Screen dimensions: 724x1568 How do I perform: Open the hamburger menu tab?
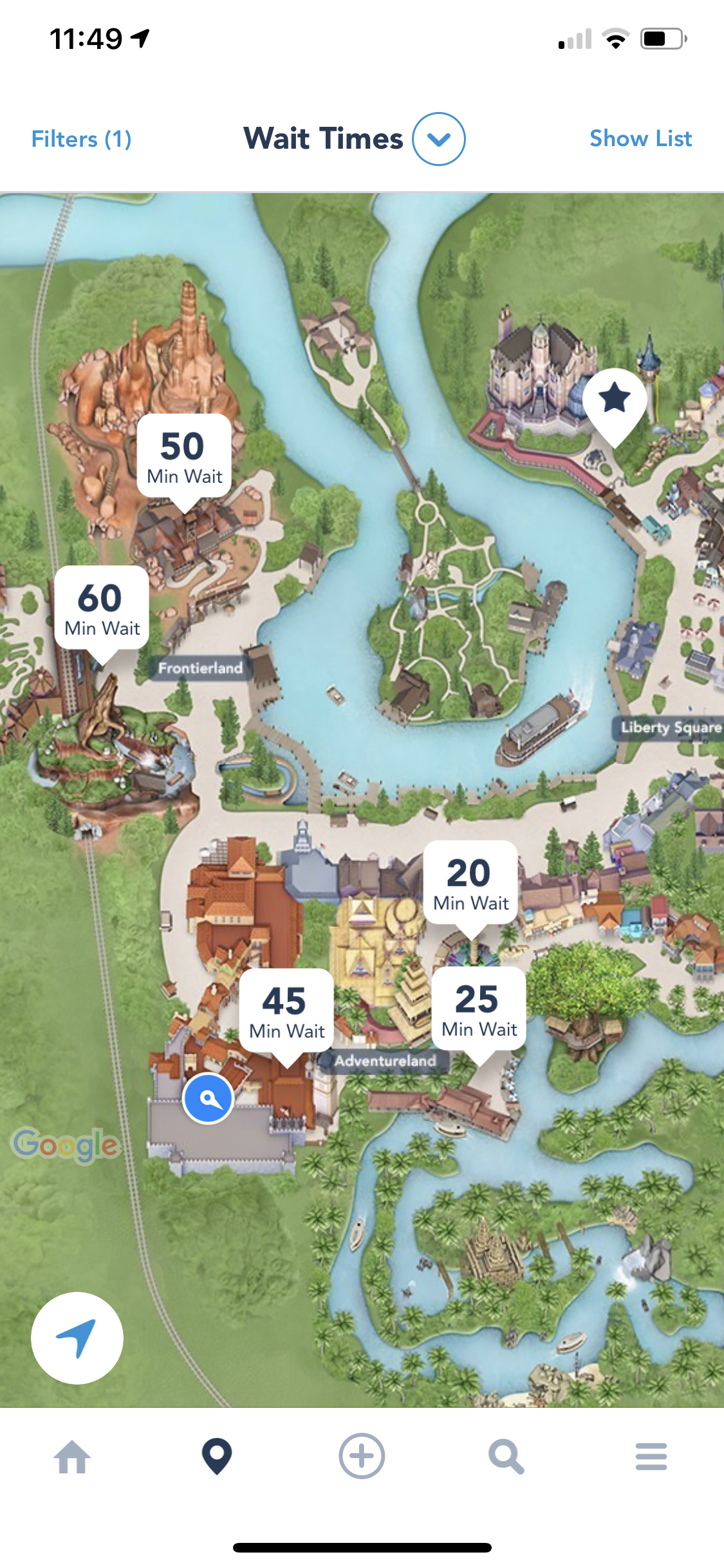[x=651, y=1456]
